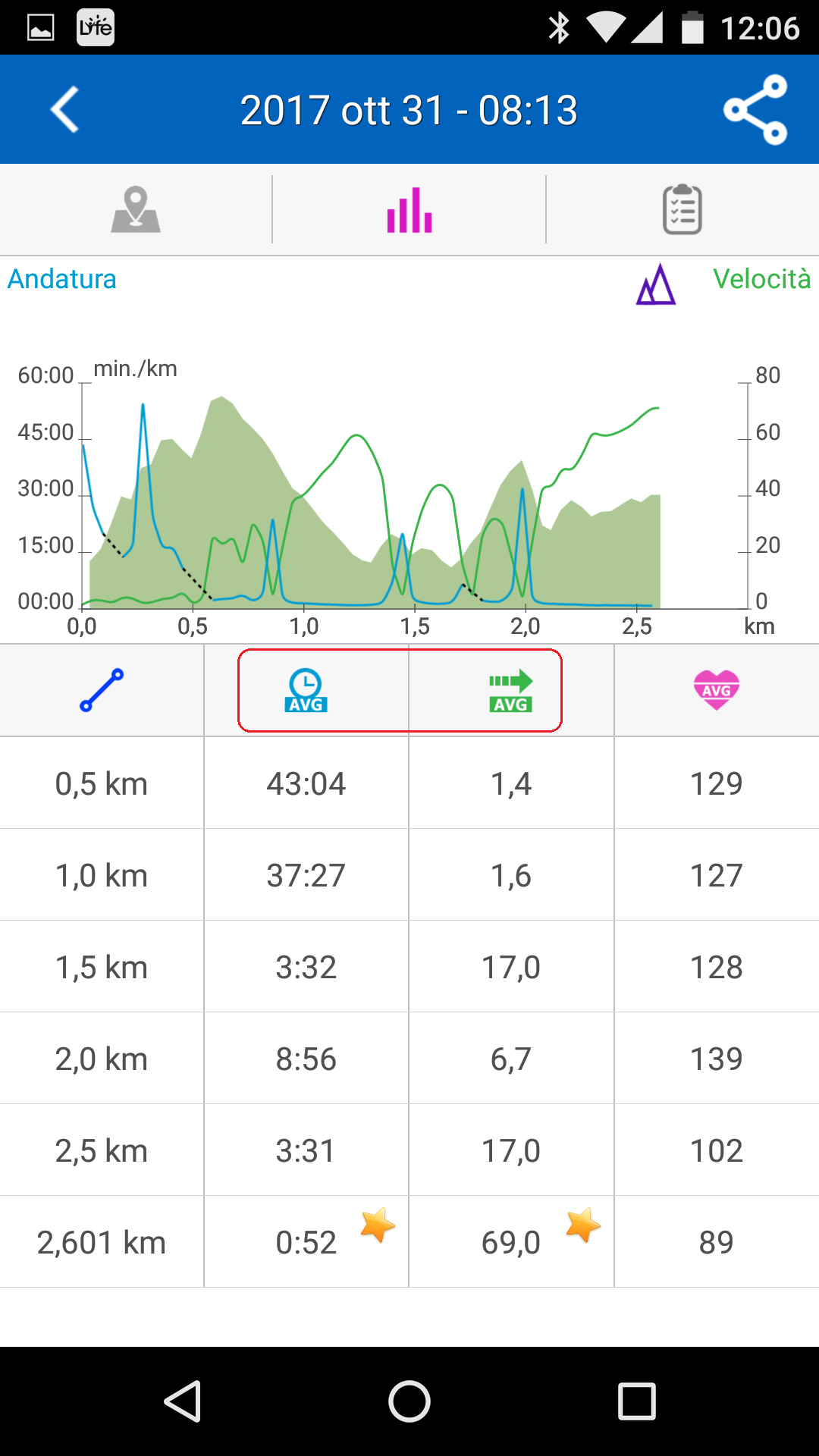Tap the Andatura chart label
819x1456 pixels.
tap(62, 279)
